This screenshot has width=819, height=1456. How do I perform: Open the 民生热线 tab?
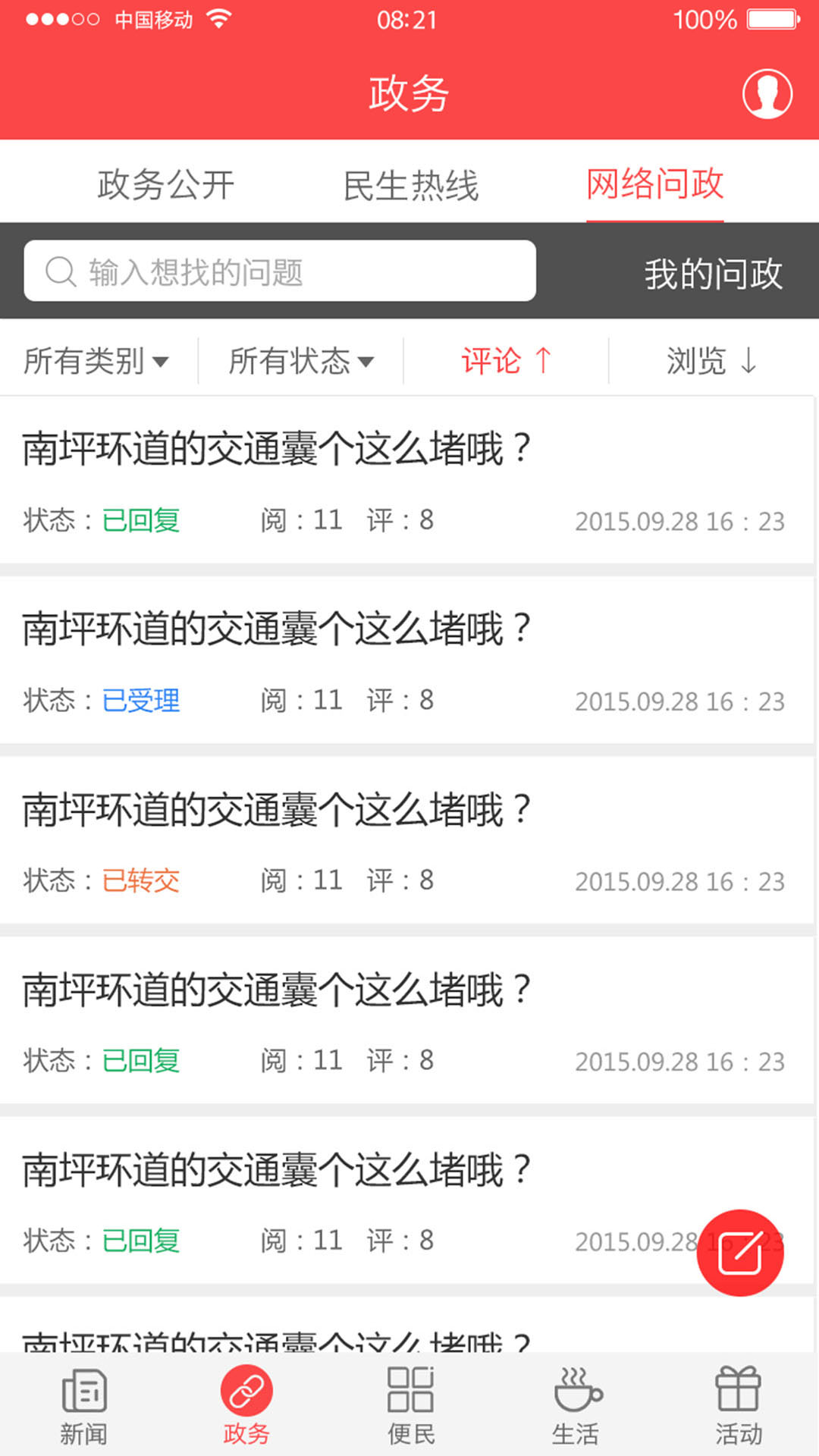pyautogui.click(x=410, y=184)
